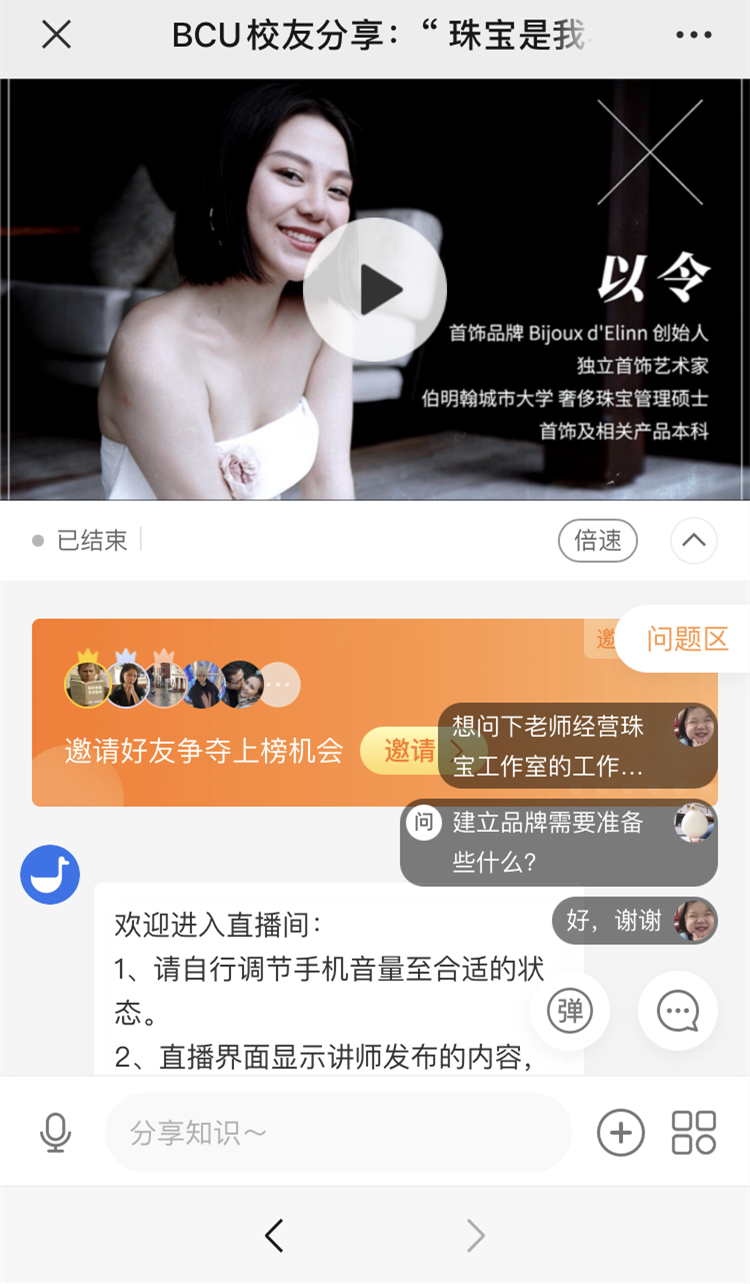
Task: Open the comments bubble button
Action: [678, 1011]
